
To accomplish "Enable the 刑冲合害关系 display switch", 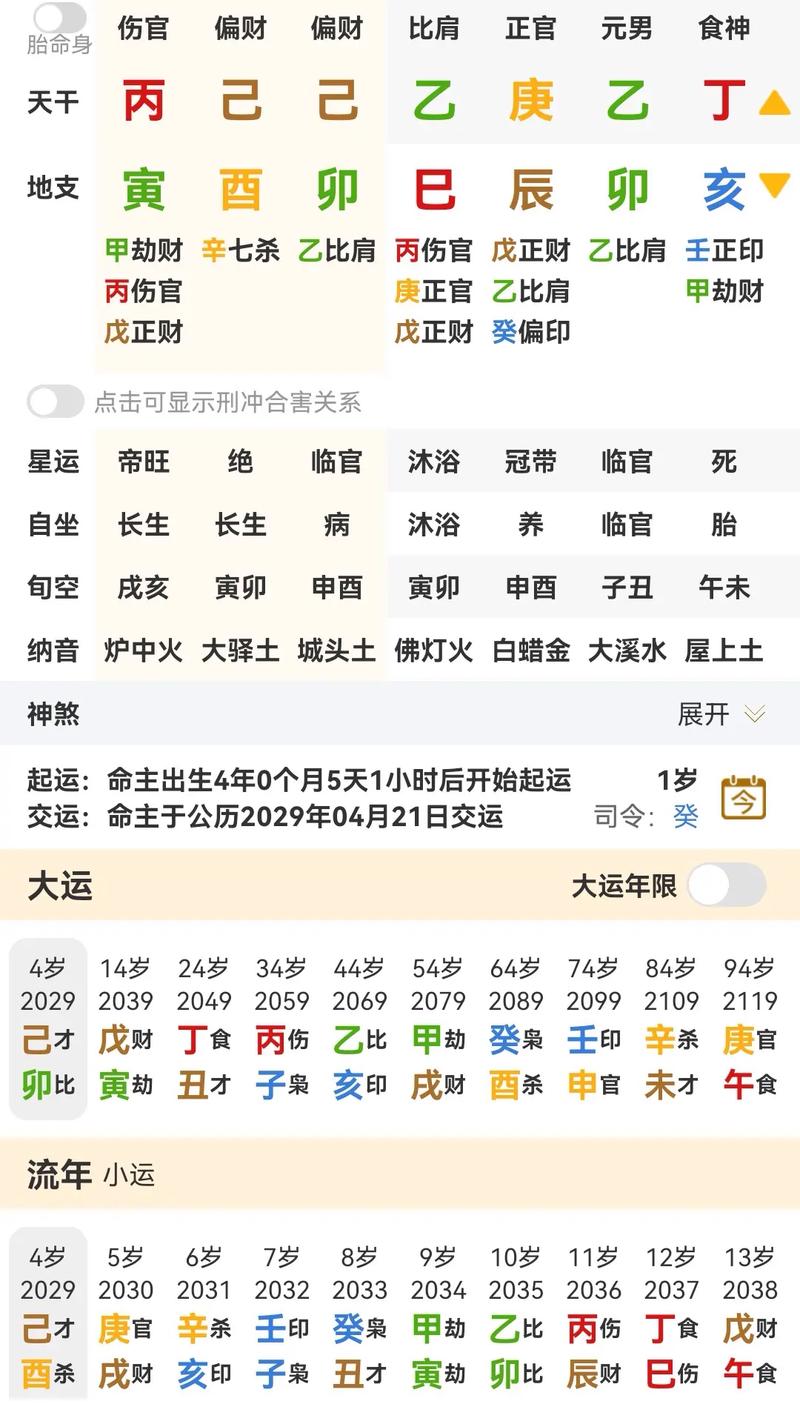I will (55, 402).
